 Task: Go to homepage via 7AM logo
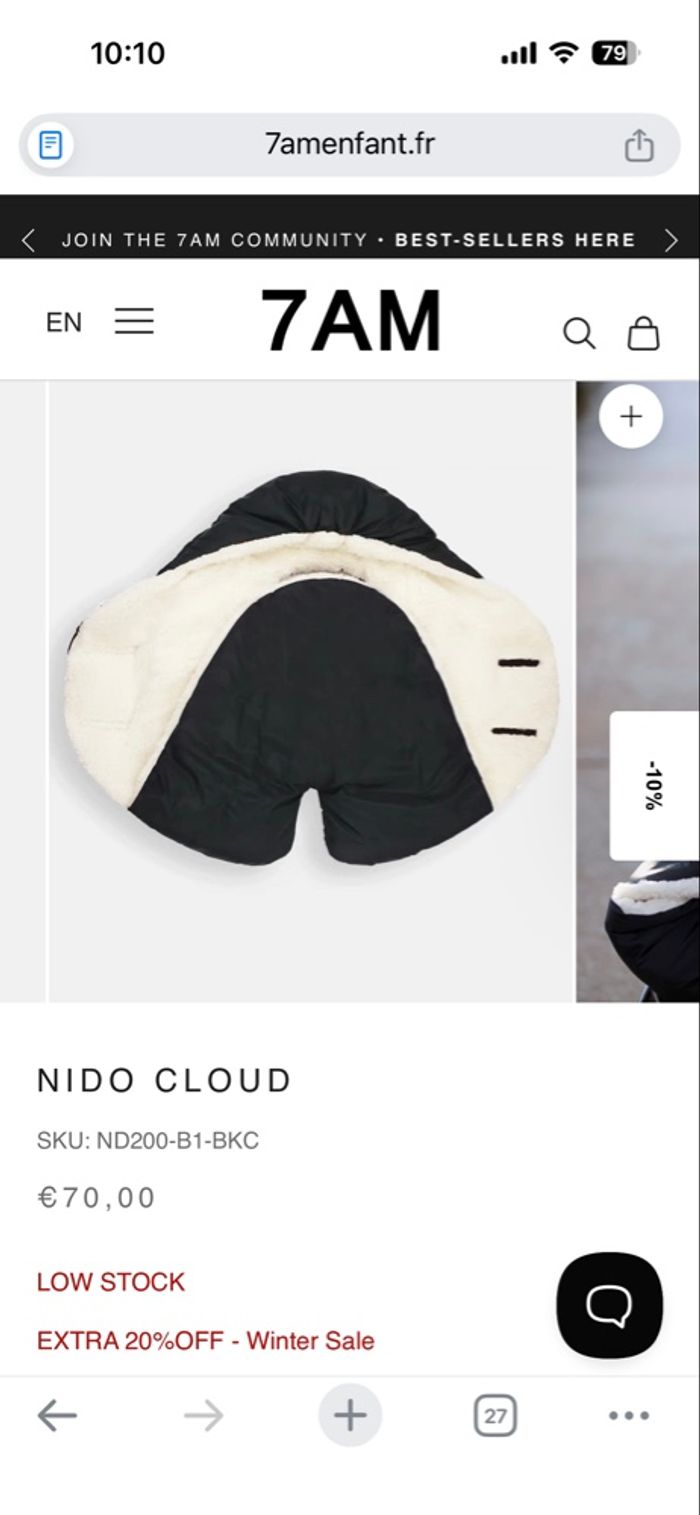350,321
